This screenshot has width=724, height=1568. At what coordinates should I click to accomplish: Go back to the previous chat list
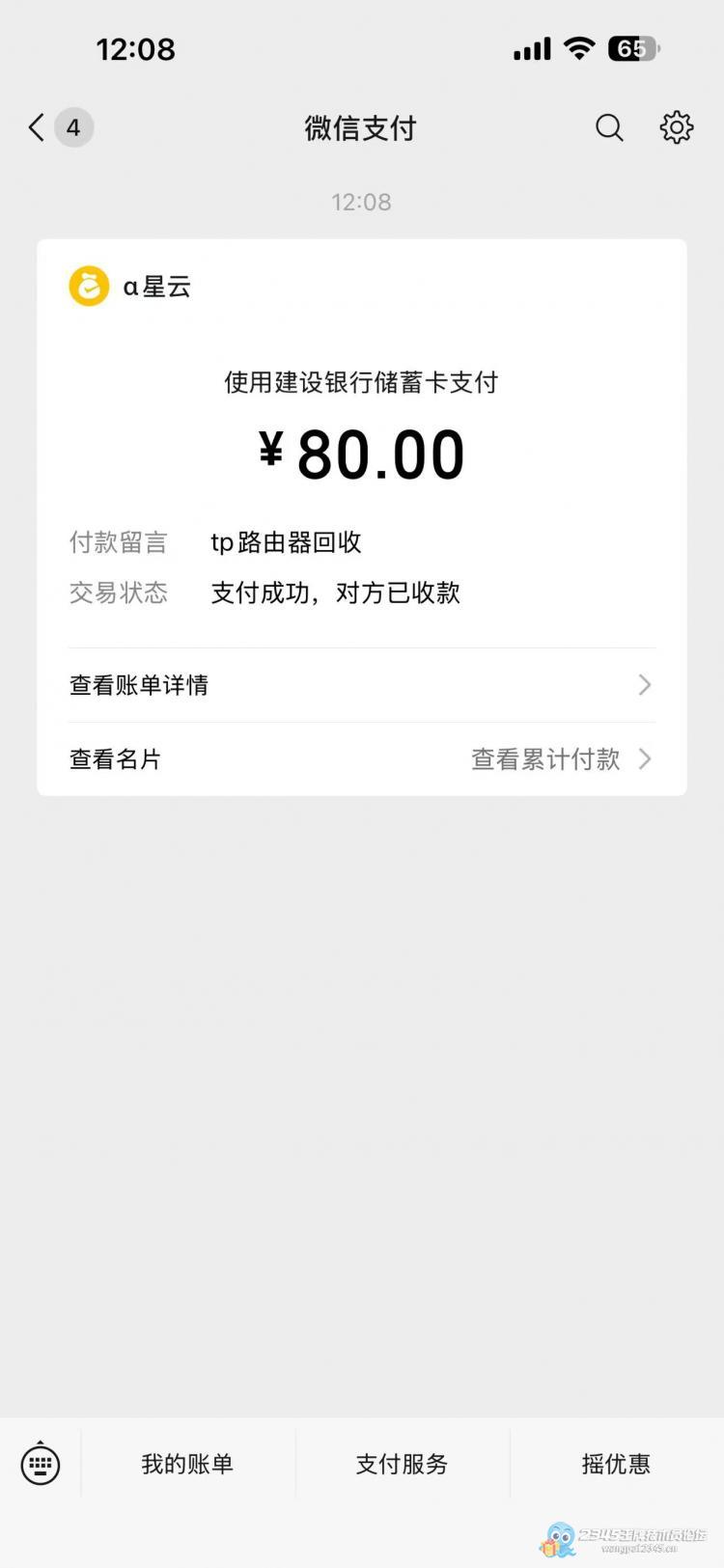click(x=37, y=127)
